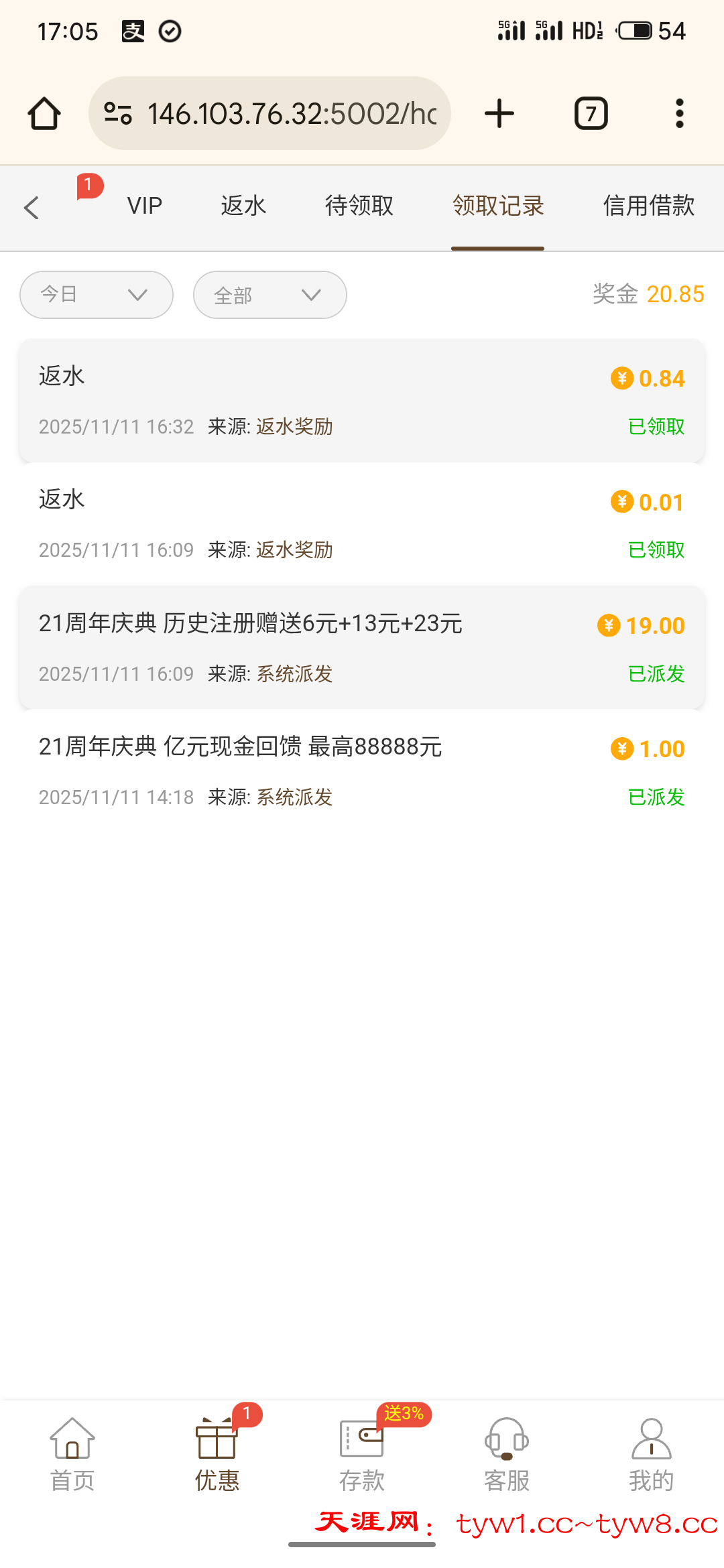Switch to the VIP tab
This screenshot has height=1568, width=724.
(145, 206)
